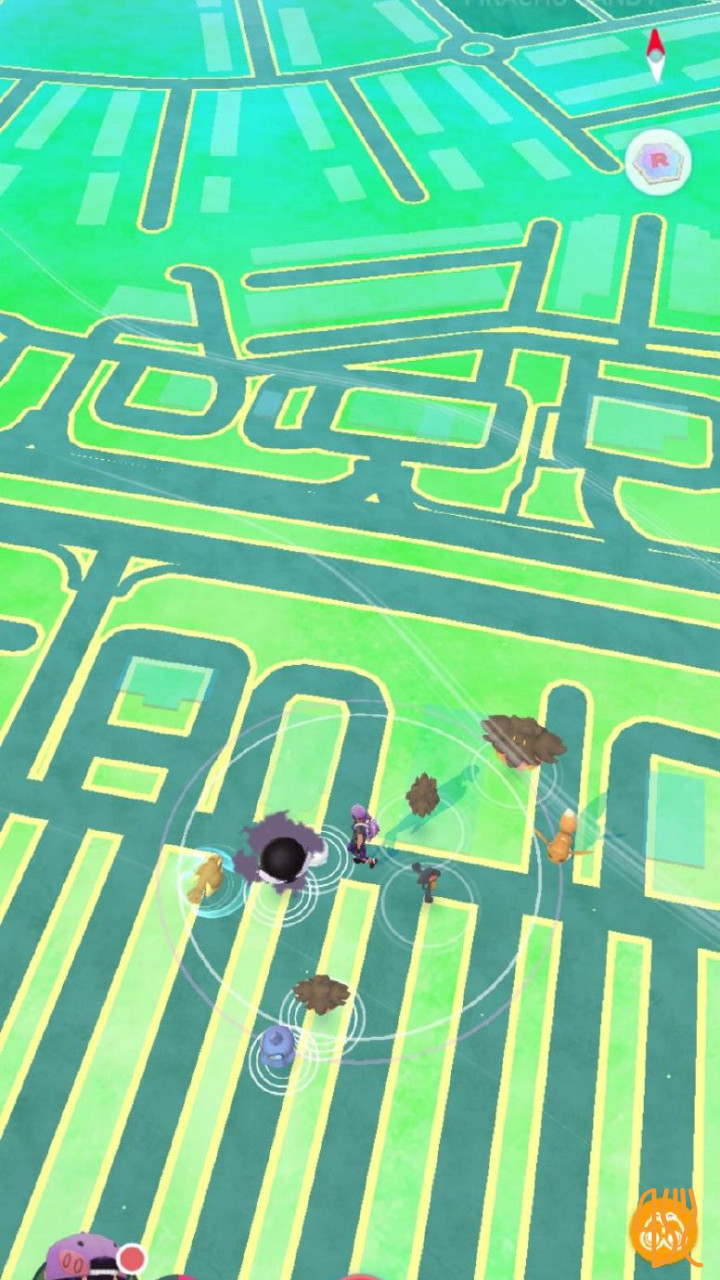
Task: Open the Team Rocket radar button
Action: [x=659, y=161]
